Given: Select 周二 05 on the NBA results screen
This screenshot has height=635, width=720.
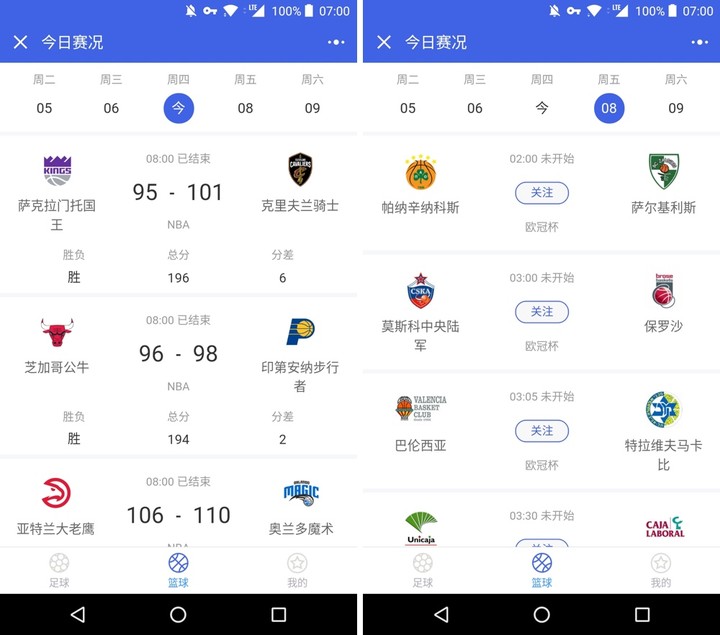Looking at the screenshot, I should [x=44, y=98].
